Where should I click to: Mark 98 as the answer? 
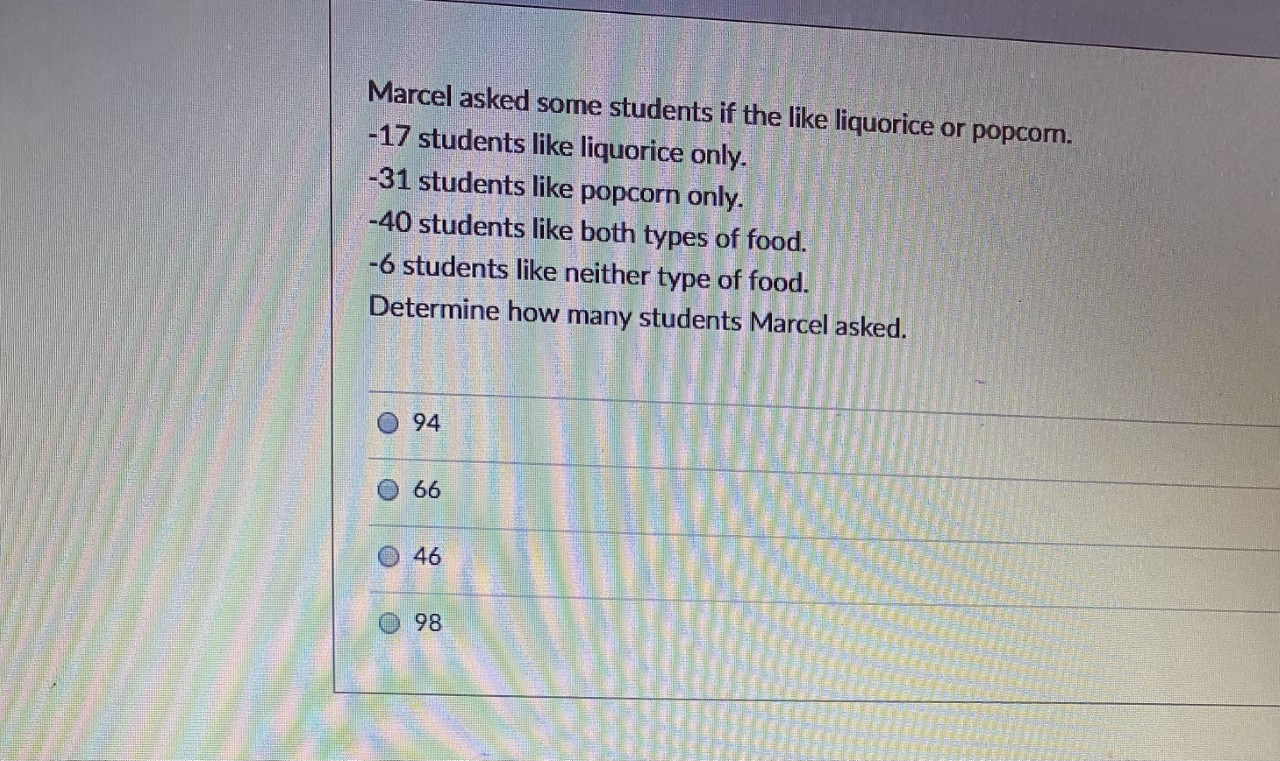pyautogui.click(x=391, y=623)
